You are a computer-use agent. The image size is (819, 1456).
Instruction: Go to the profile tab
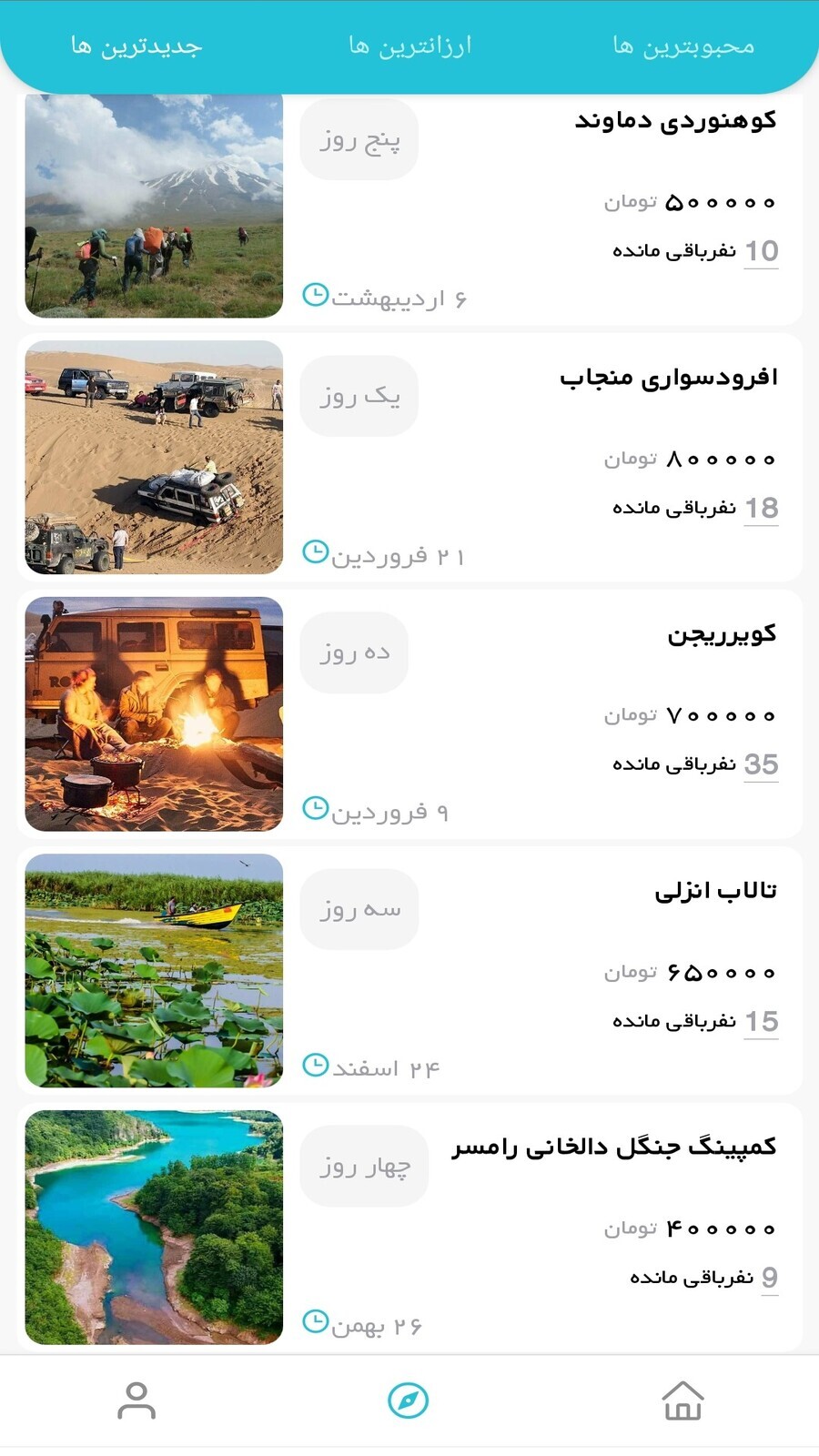tap(136, 1400)
